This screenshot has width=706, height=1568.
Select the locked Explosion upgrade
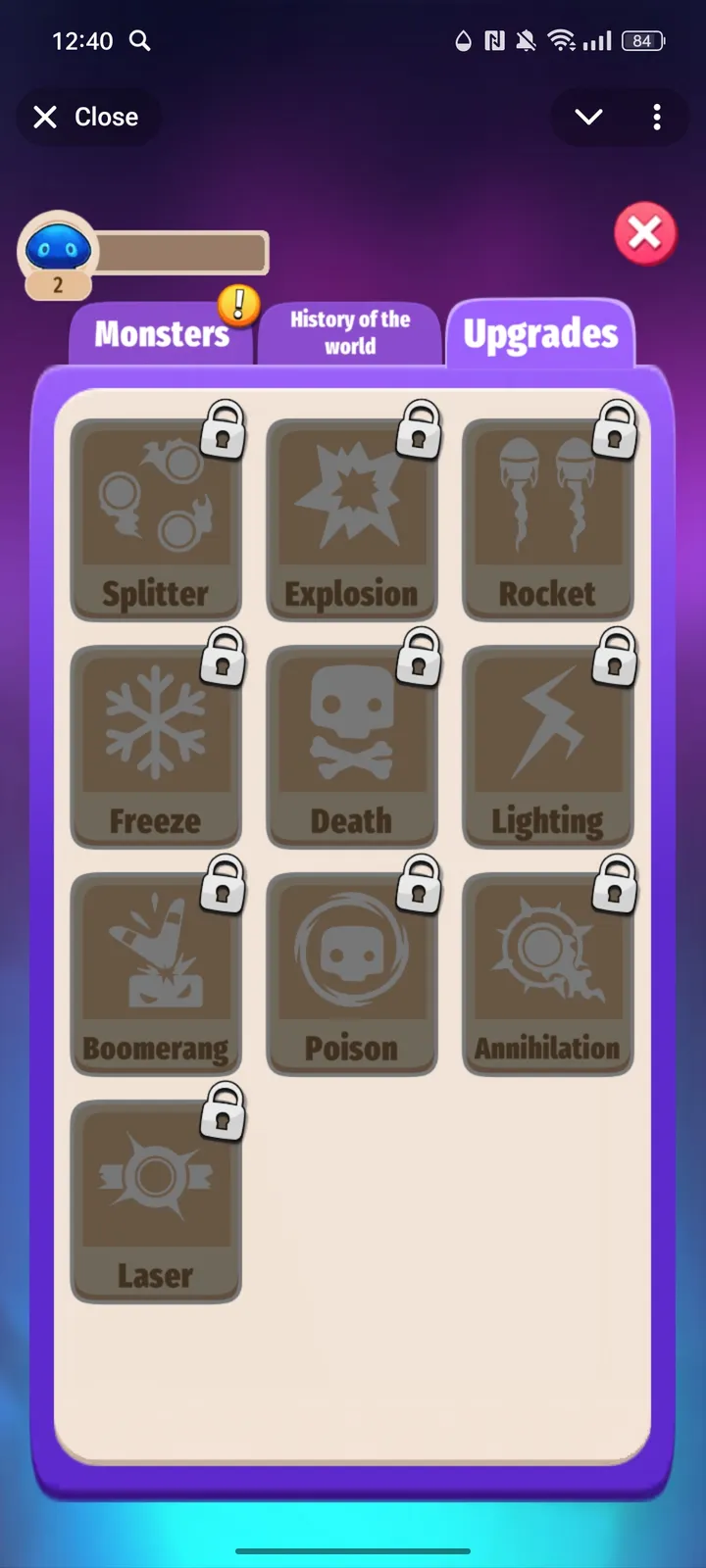click(x=351, y=519)
